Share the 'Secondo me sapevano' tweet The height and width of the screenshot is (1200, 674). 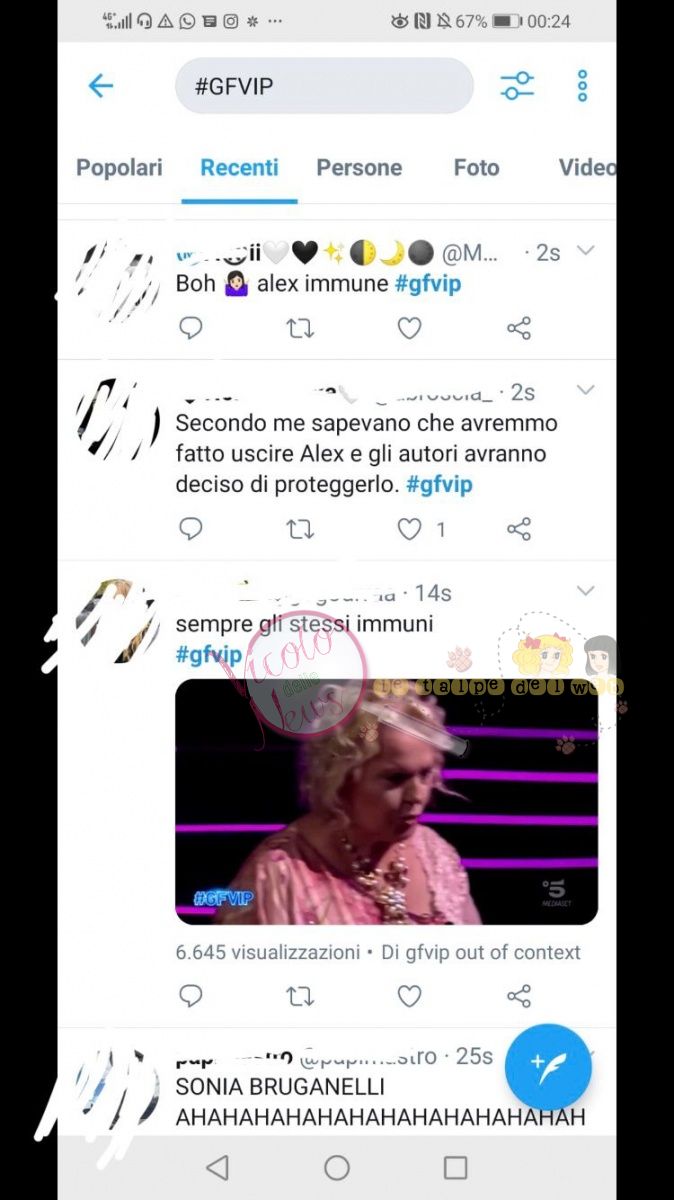tap(519, 529)
